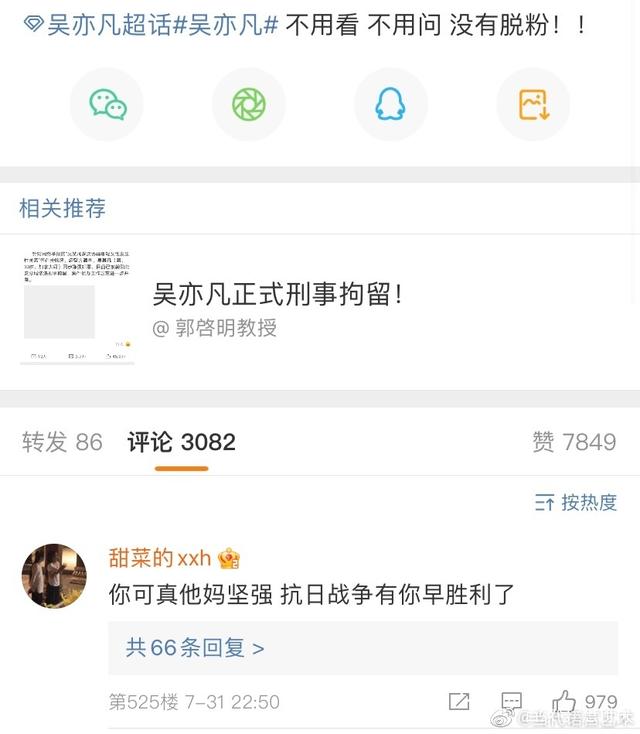The height and width of the screenshot is (734, 640).
Task: Switch to the 评论 3082 tab
Action: coord(181,442)
